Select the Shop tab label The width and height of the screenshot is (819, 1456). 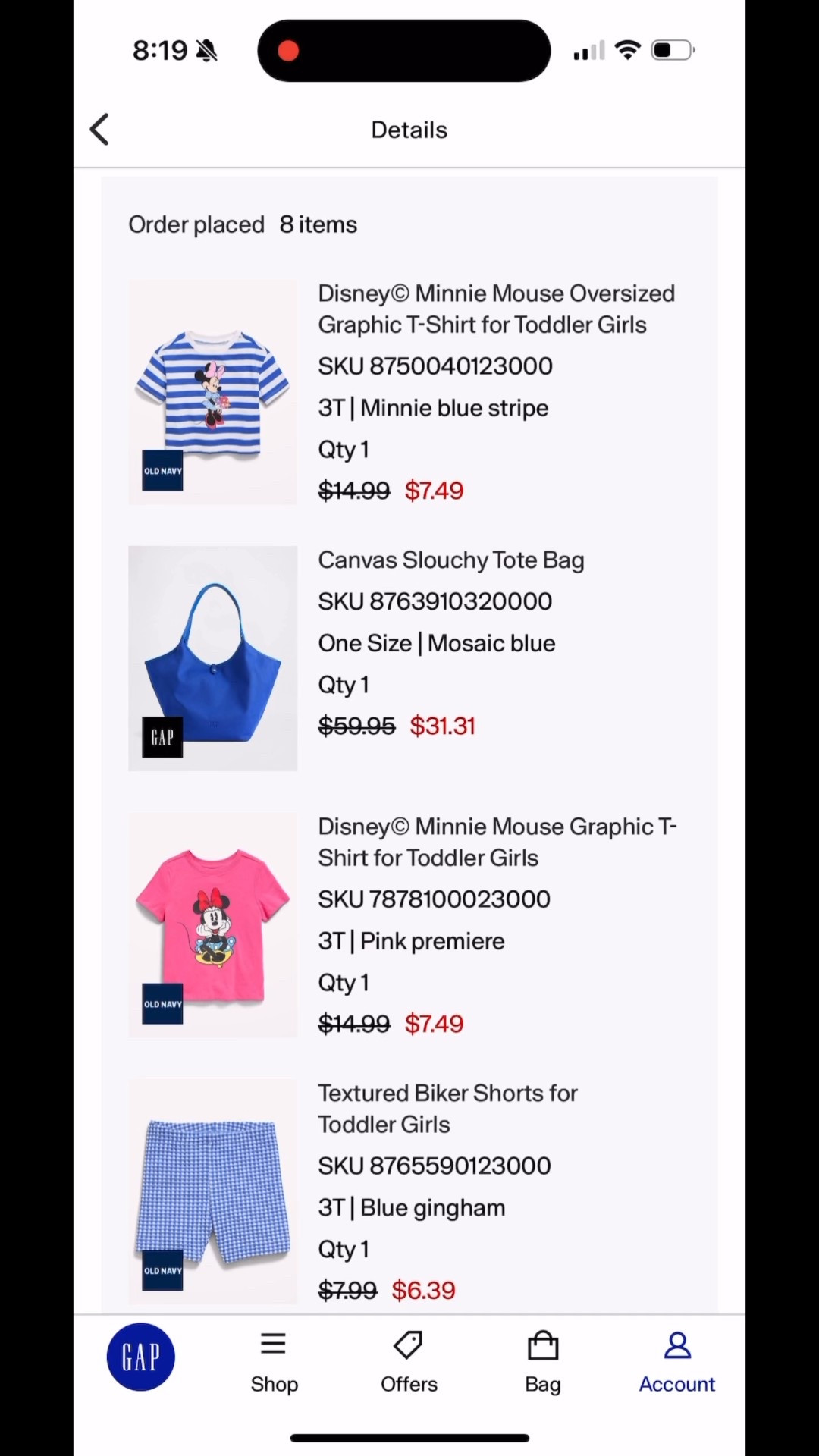[x=274, y=1384]
